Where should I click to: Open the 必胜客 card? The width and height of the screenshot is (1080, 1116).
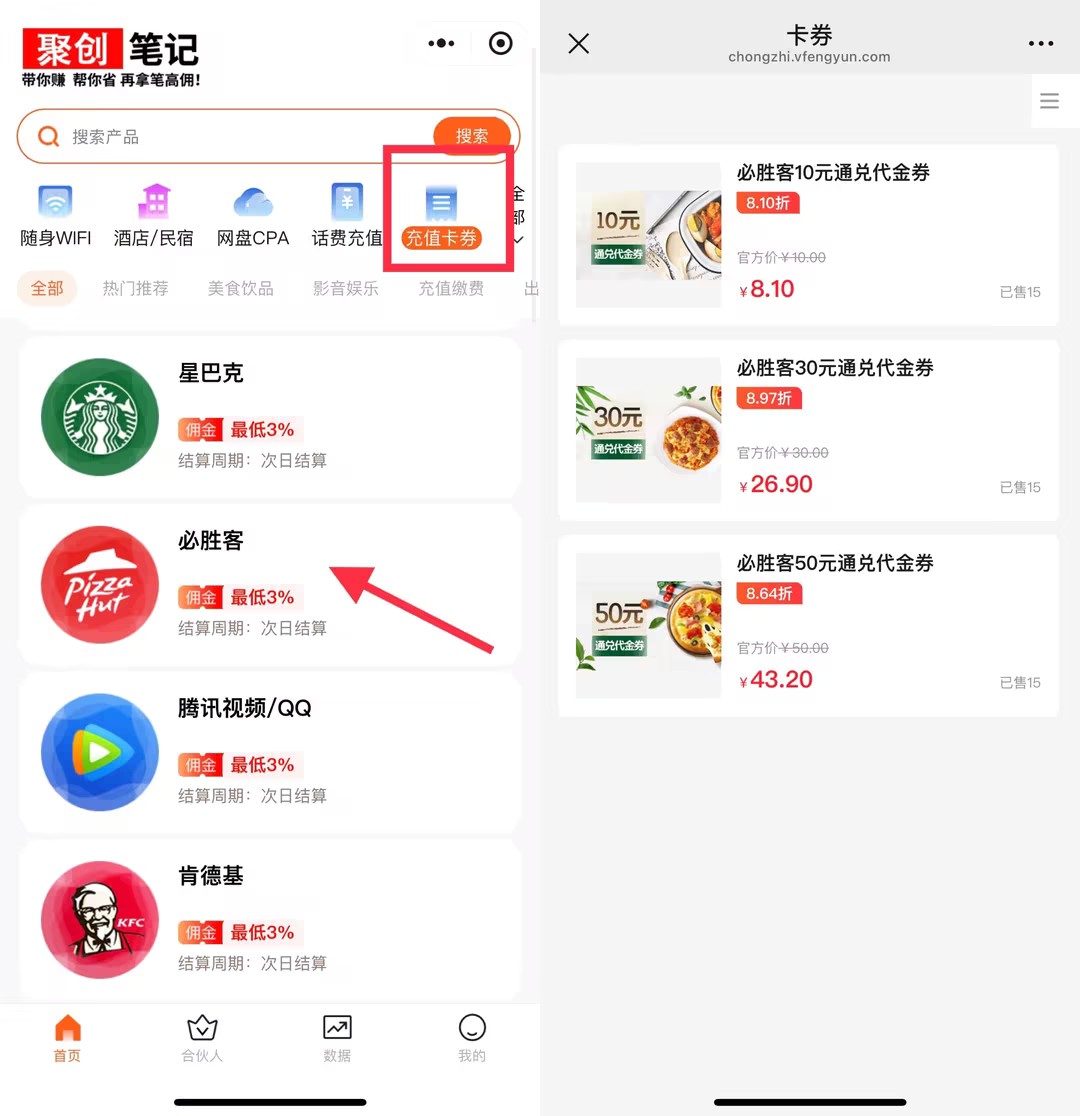tap(270, 583)
